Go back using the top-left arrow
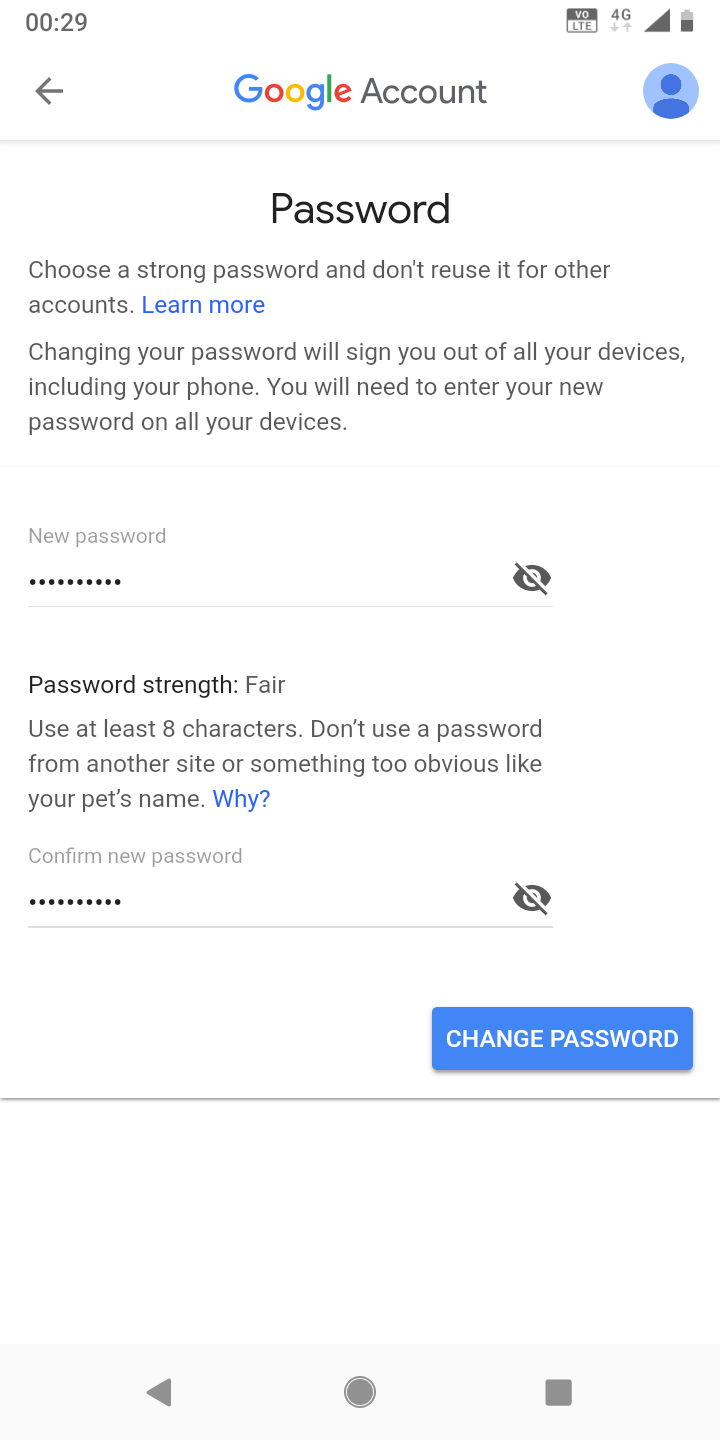720x1440 pixels. coord(49,92)
